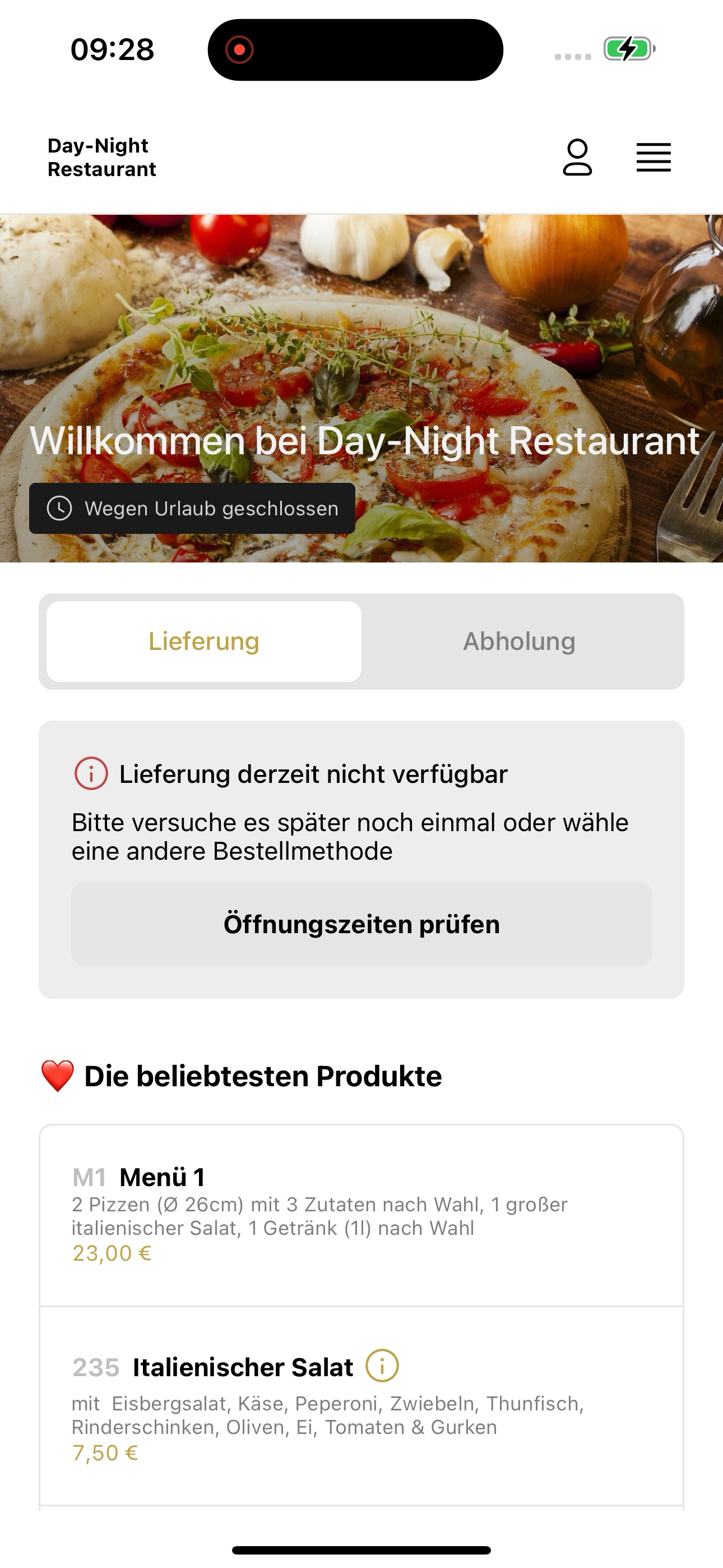This screenshot has width=723, height=1568.
Task: Tap the Day-Night Restaurant header title
Action: [x=101, y=157]
